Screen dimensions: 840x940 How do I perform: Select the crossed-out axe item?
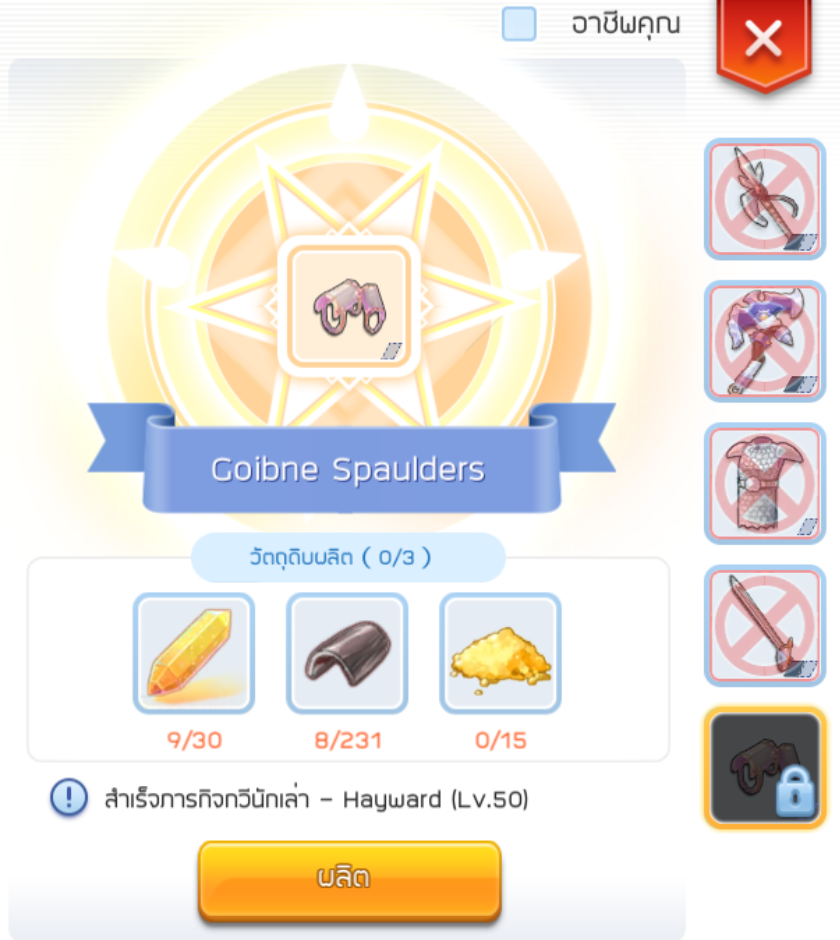765,341
